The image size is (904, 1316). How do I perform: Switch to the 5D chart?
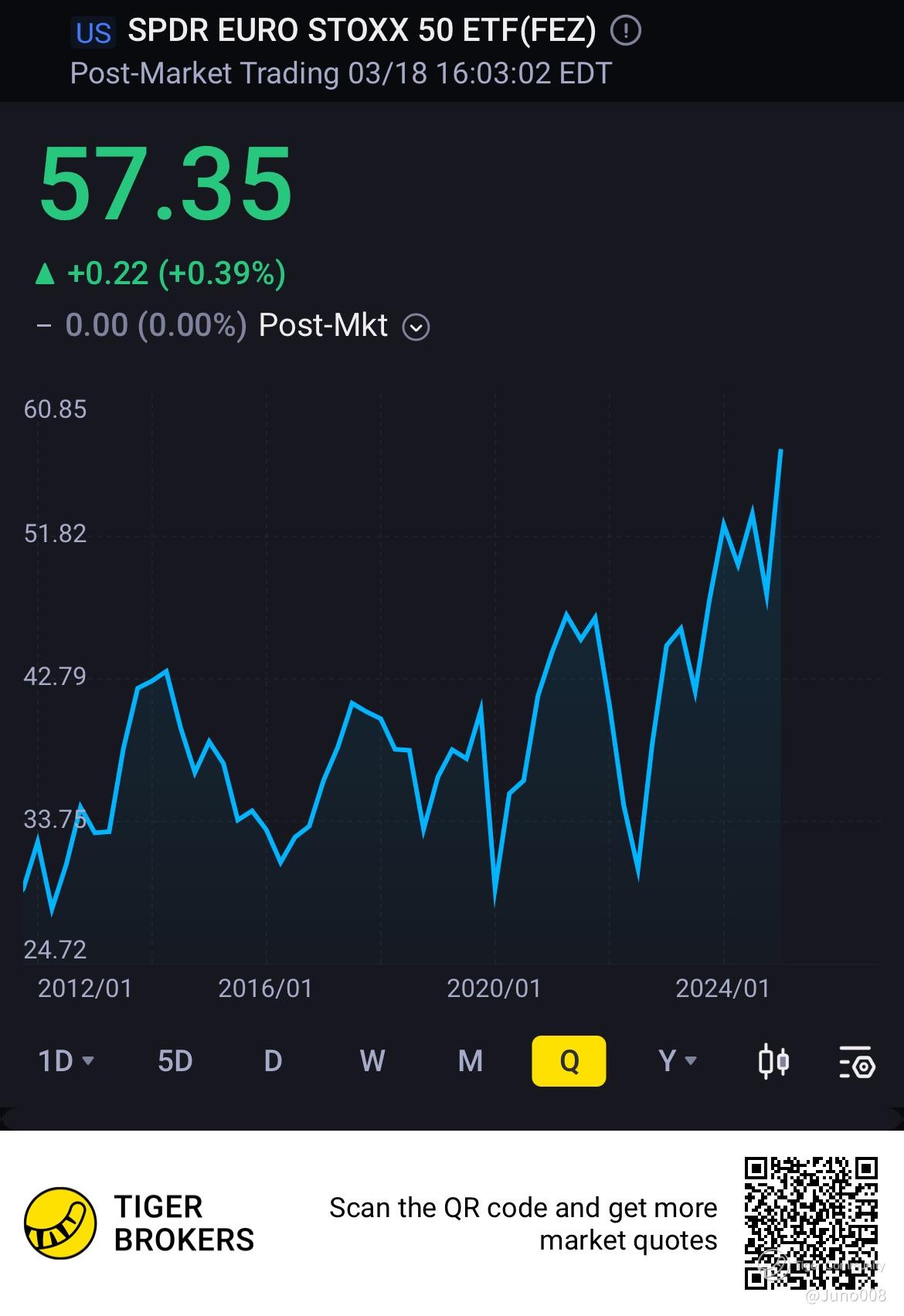click(175, 1061)
